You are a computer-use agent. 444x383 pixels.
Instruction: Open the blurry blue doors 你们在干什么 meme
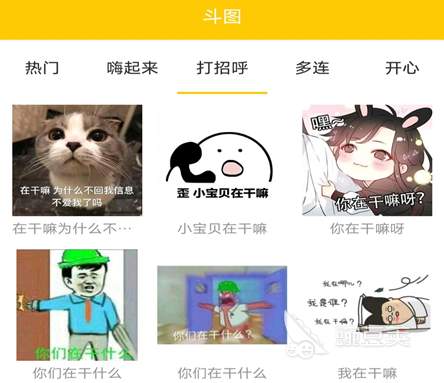[222, 305]
